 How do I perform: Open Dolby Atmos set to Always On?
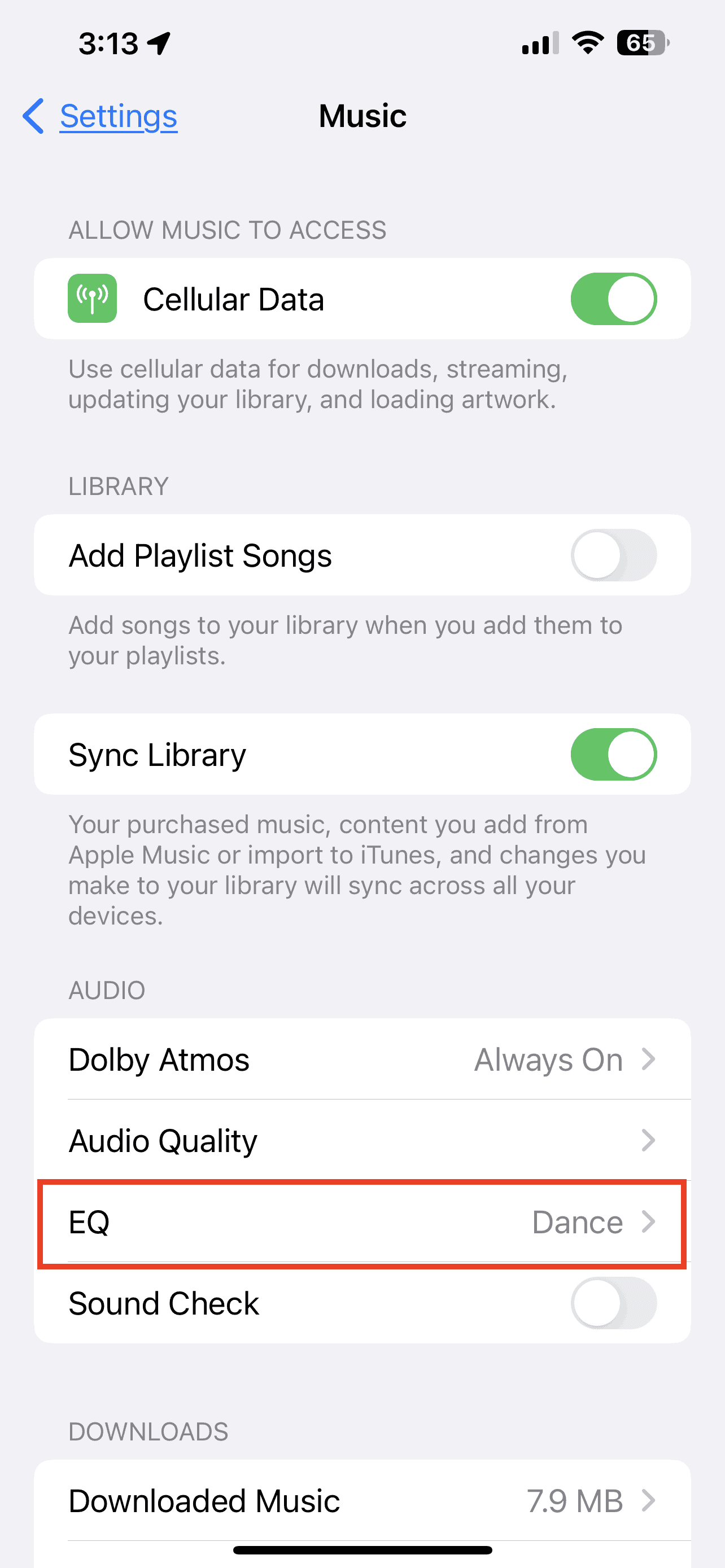click(x=362, y=1058)
